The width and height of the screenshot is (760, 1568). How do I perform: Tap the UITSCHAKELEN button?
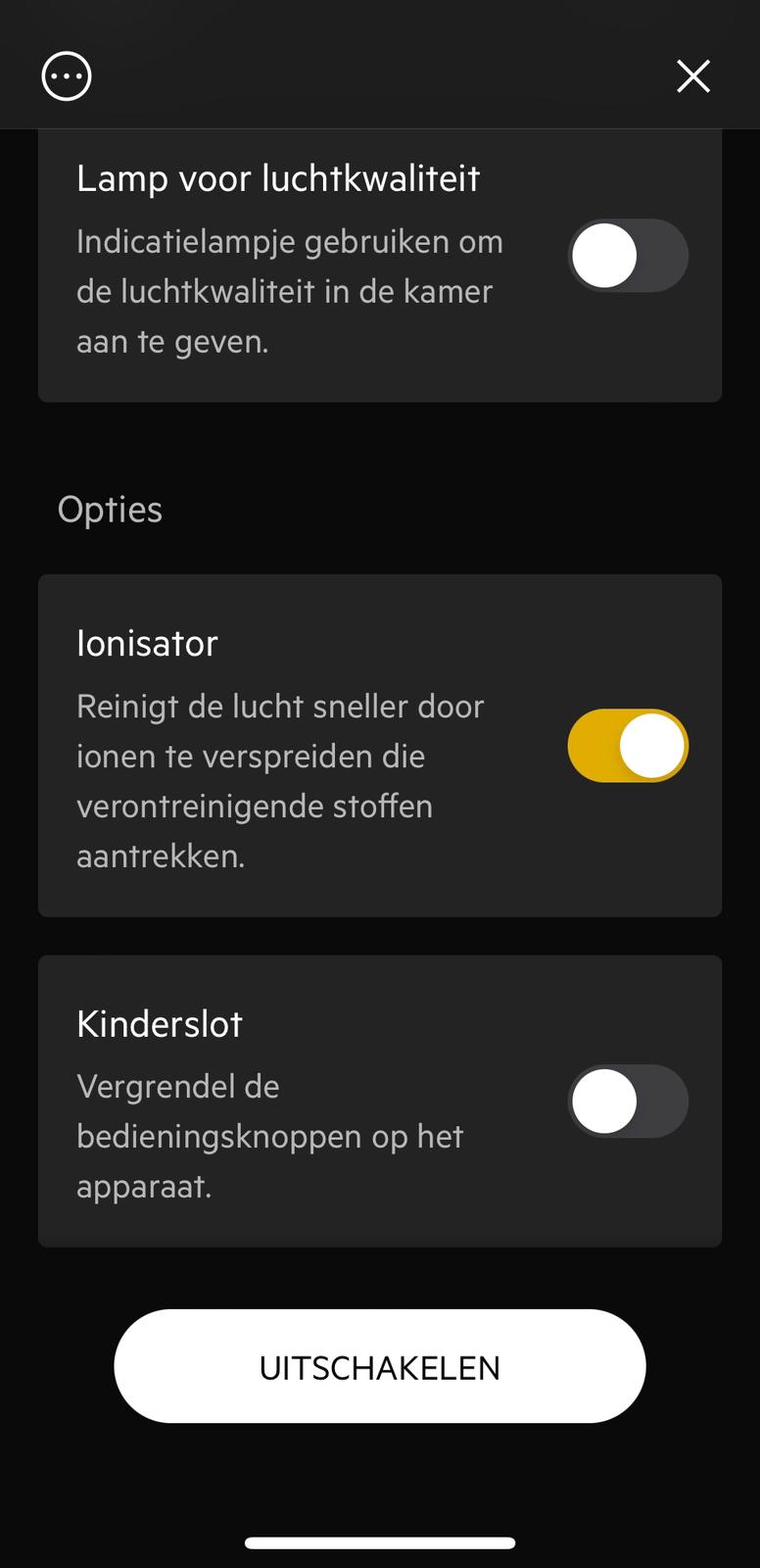point(380,1367)
